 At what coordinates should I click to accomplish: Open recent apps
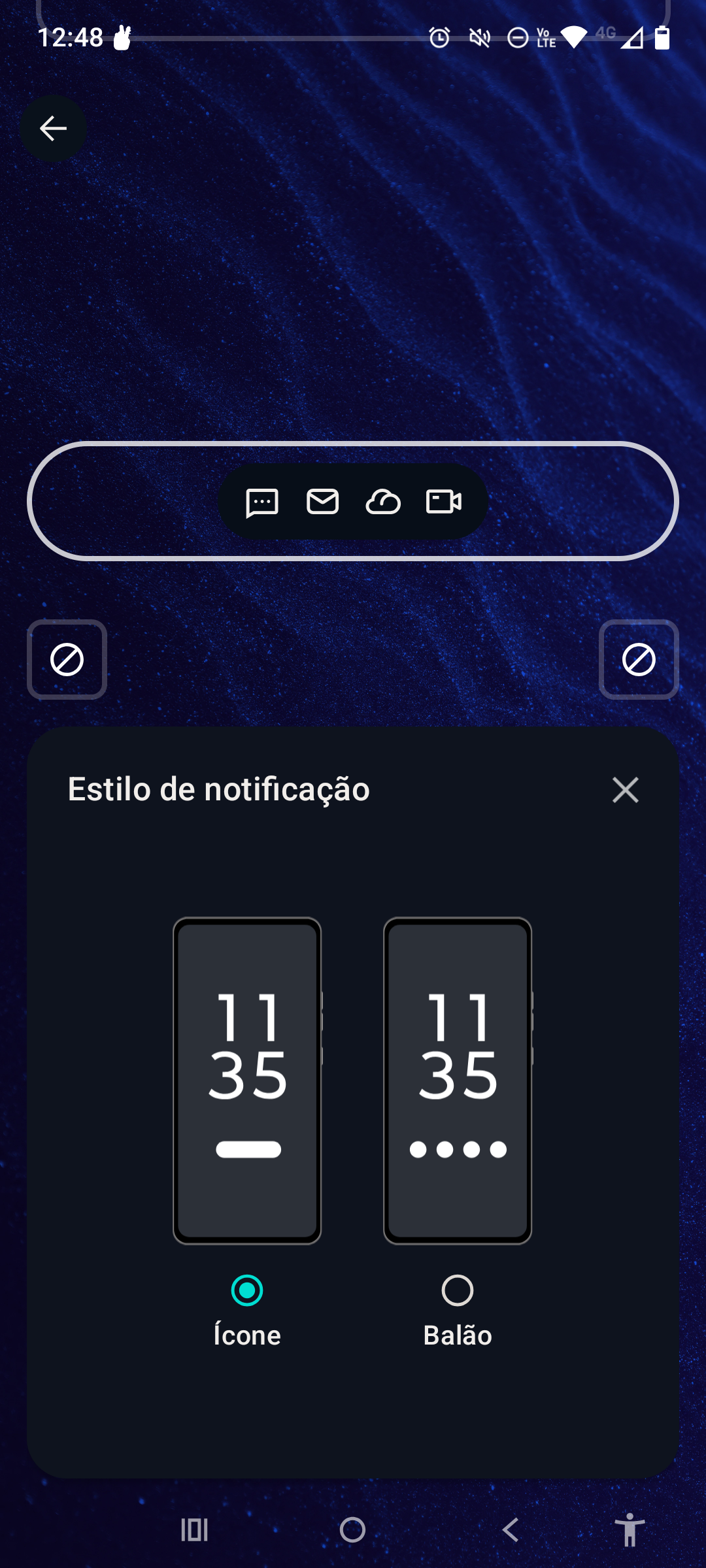pyautogui.click(x=194, y=1529)
